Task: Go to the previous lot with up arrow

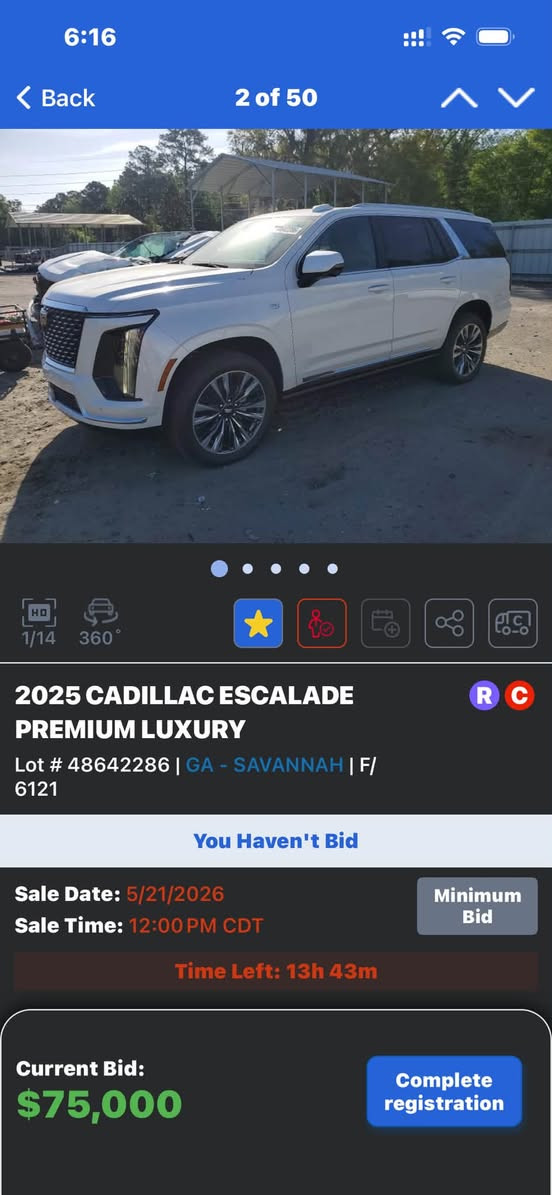Action: (x=459, y=98)
